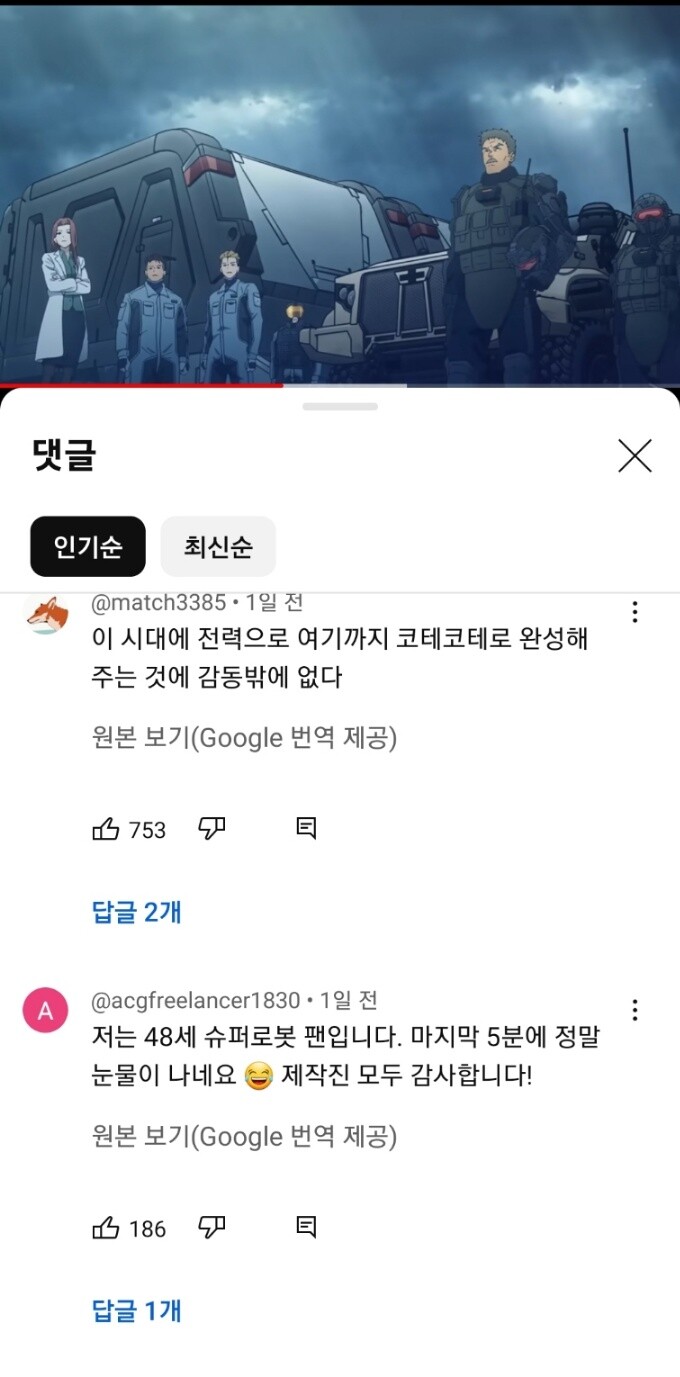
Task: Open overflow menu on @acgfreelancer1830's comment
Action: [634, 1010]
